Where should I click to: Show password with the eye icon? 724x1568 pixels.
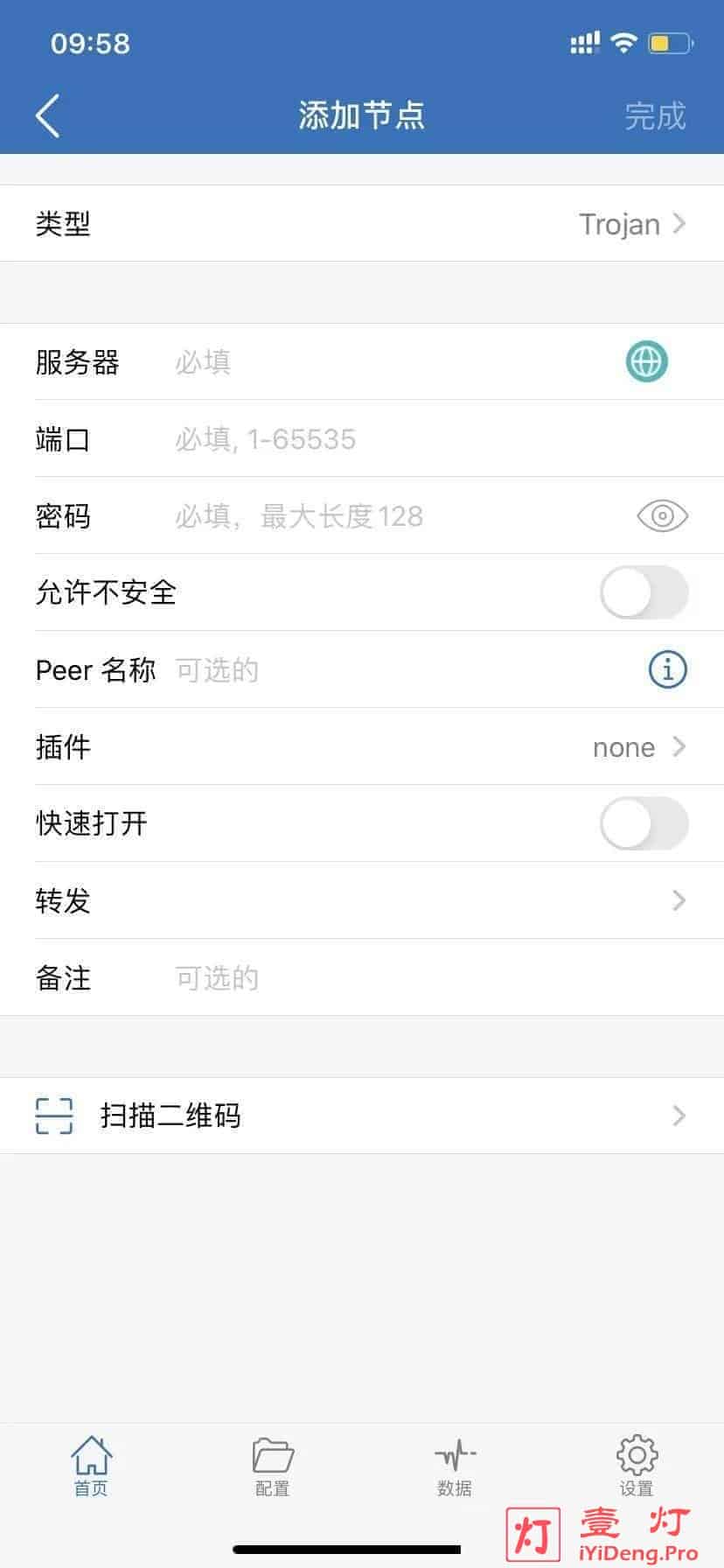(x=662, y=516)
